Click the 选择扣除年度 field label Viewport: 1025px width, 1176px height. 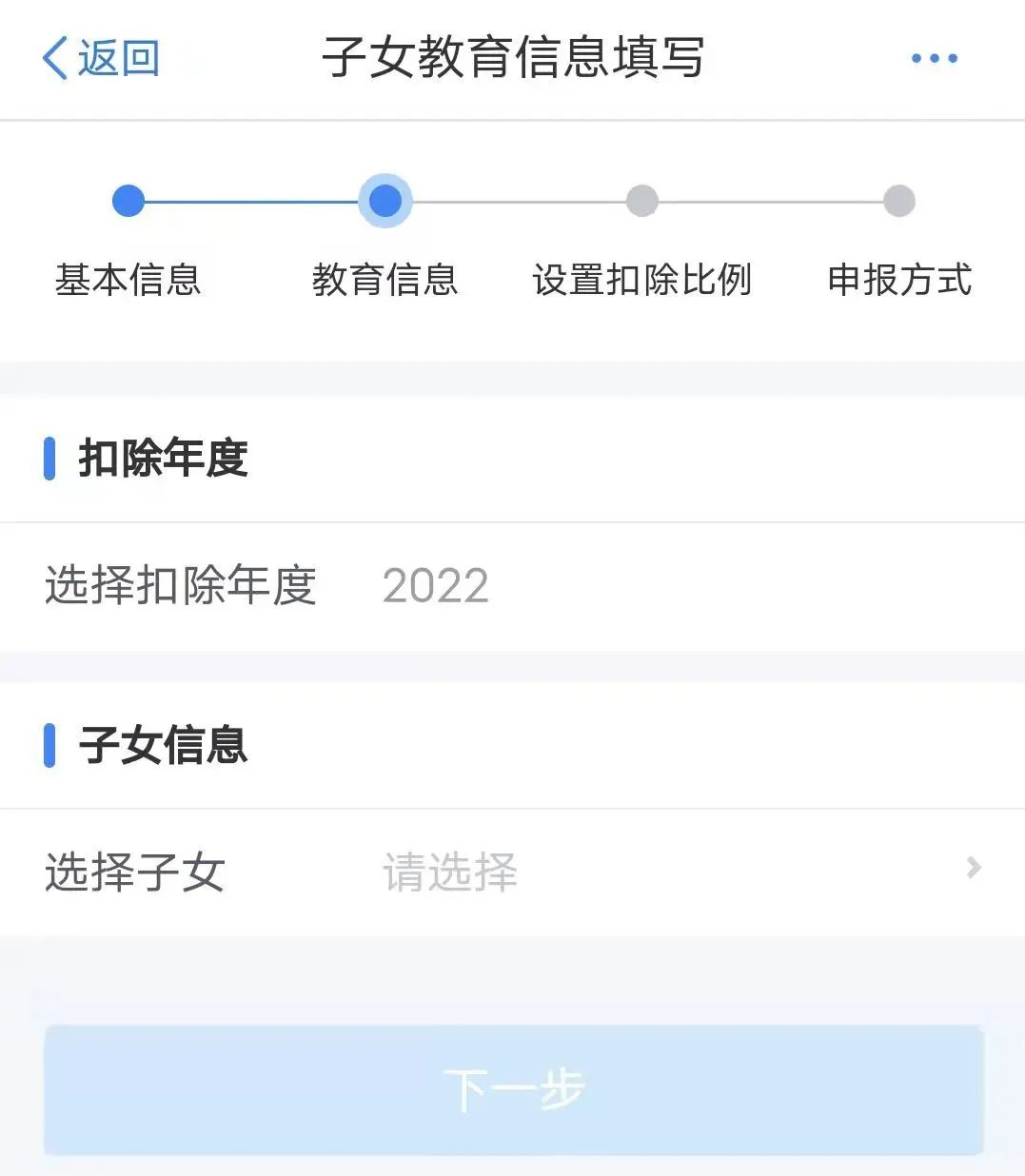click(181, 586)
